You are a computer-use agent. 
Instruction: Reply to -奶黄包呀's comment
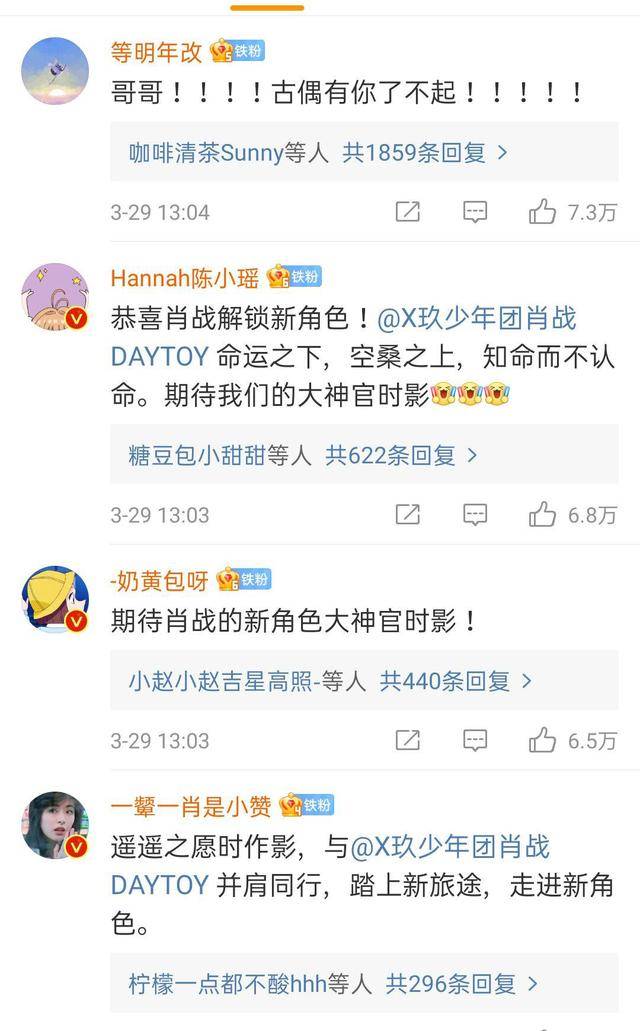click(475, 740)
